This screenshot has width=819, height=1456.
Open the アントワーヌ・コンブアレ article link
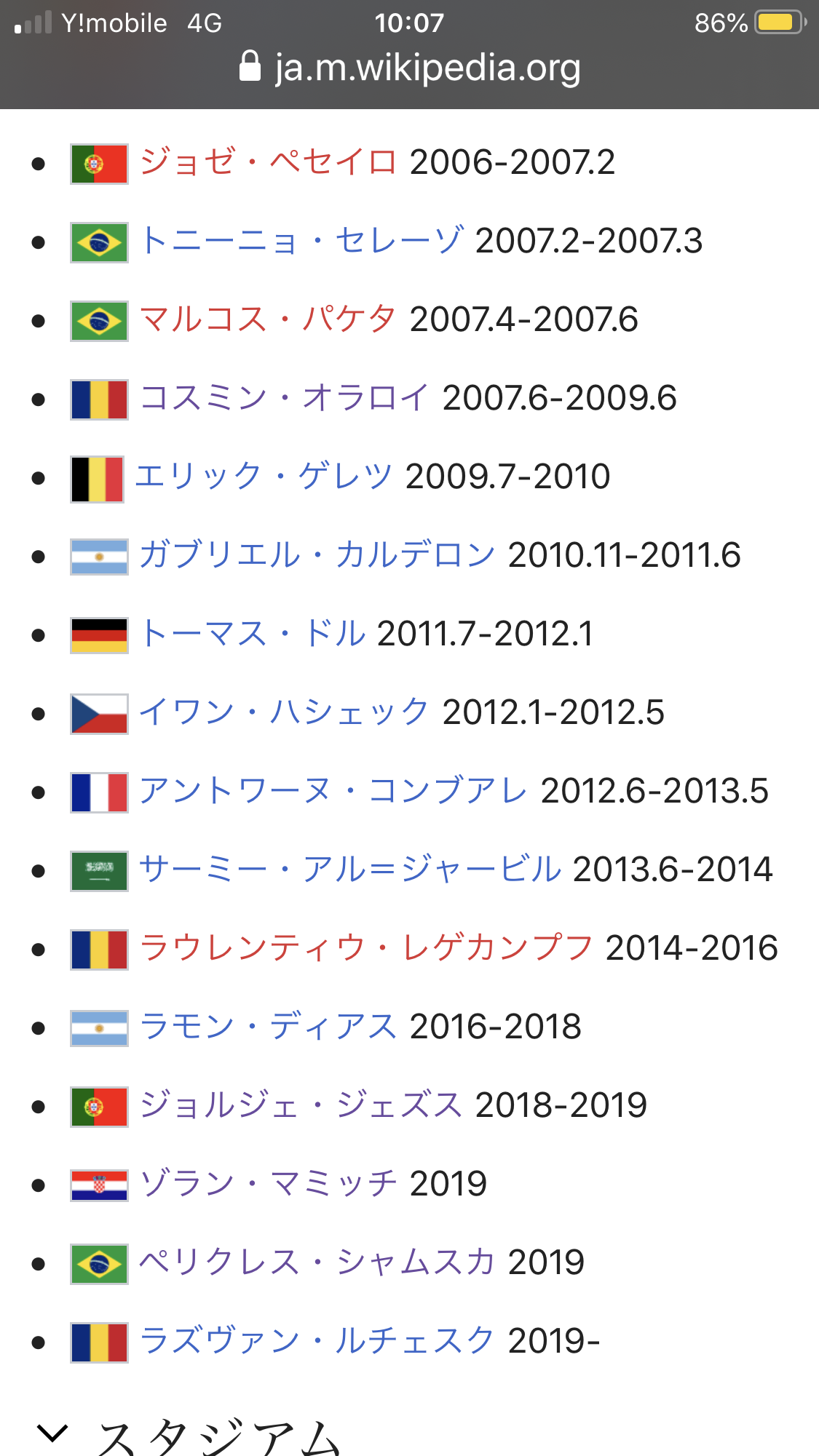click(x=333, y=791)
